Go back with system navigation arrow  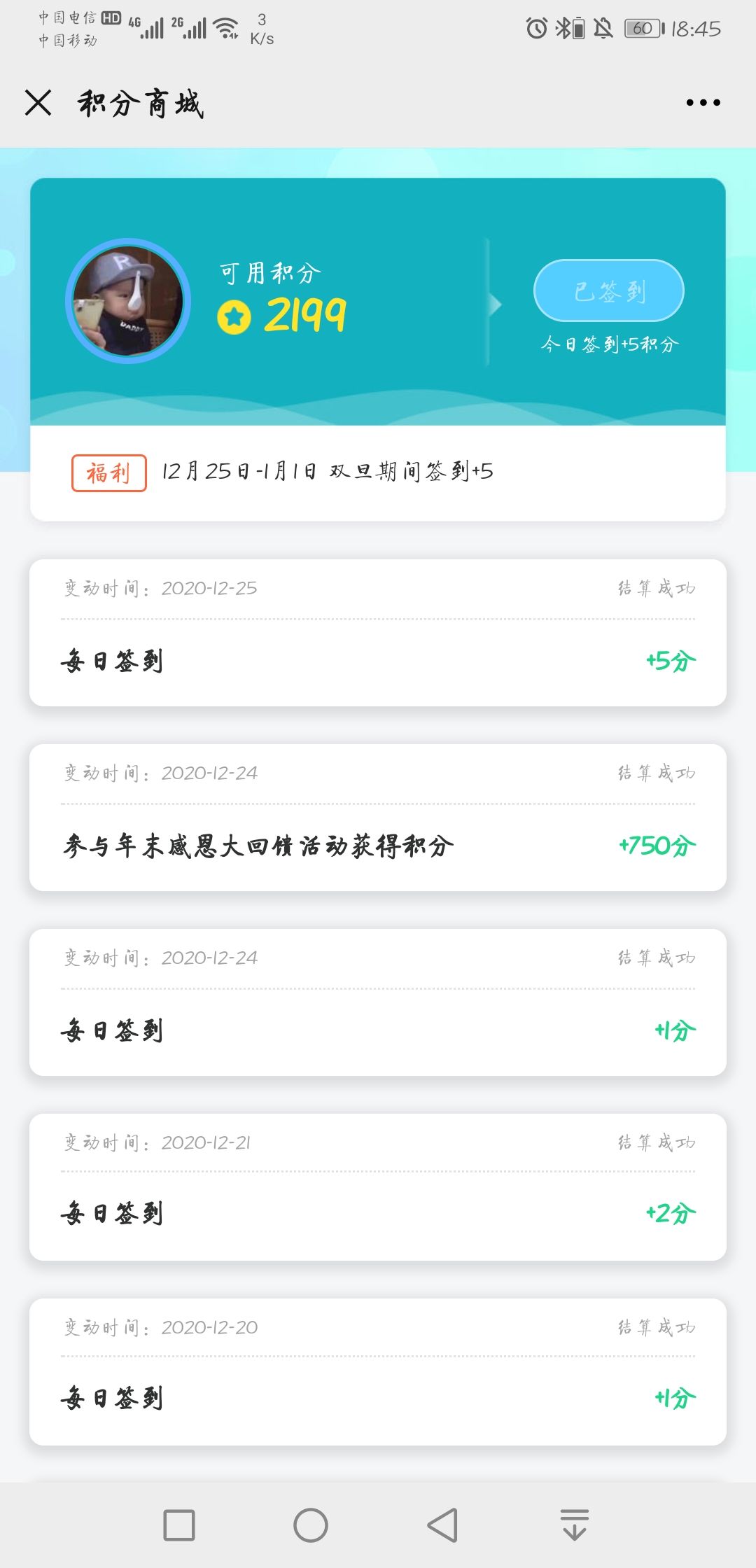pyautogui.click(x=442, y=1525)
